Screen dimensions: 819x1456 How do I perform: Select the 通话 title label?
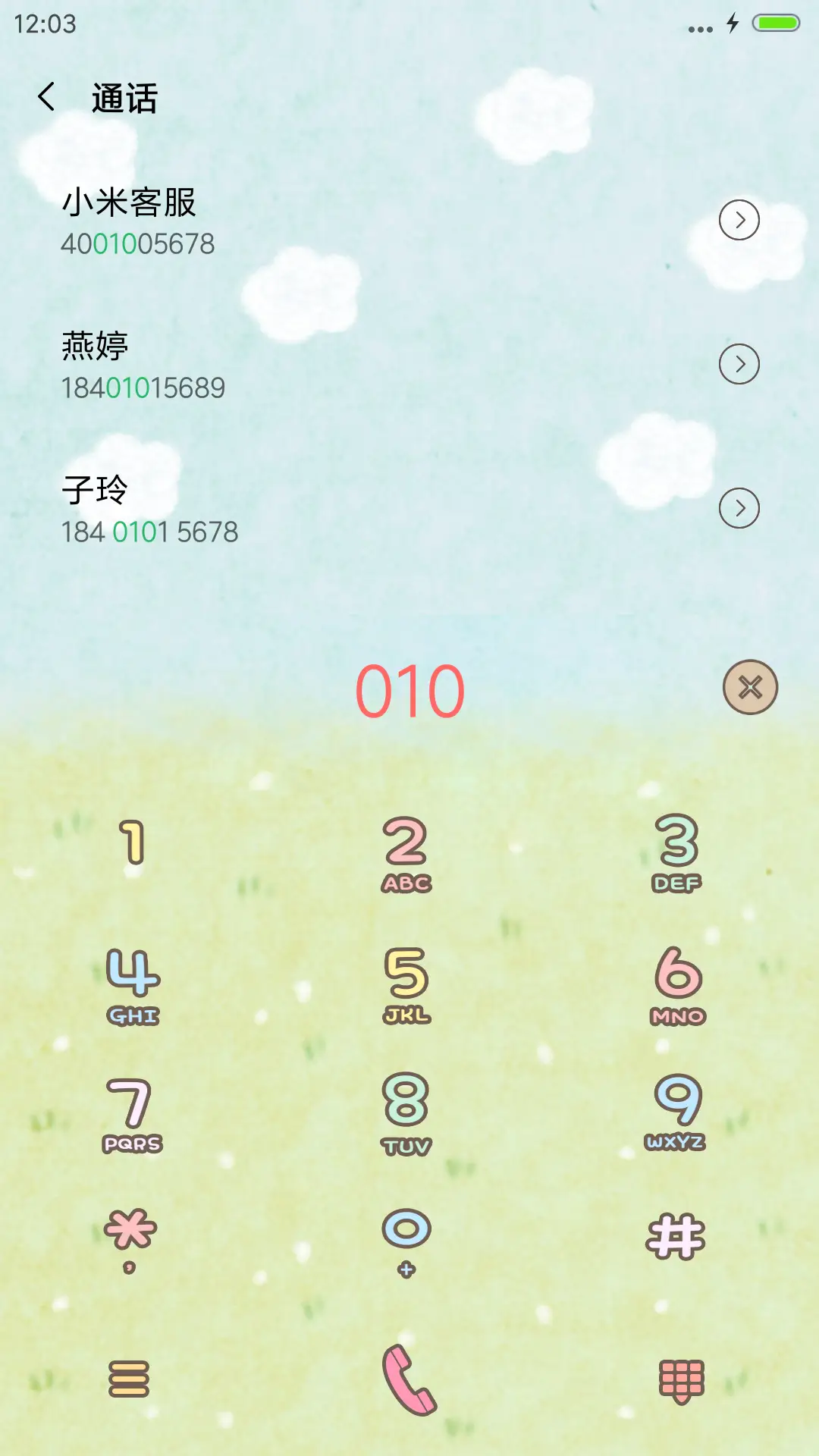(x=124, y=99)
